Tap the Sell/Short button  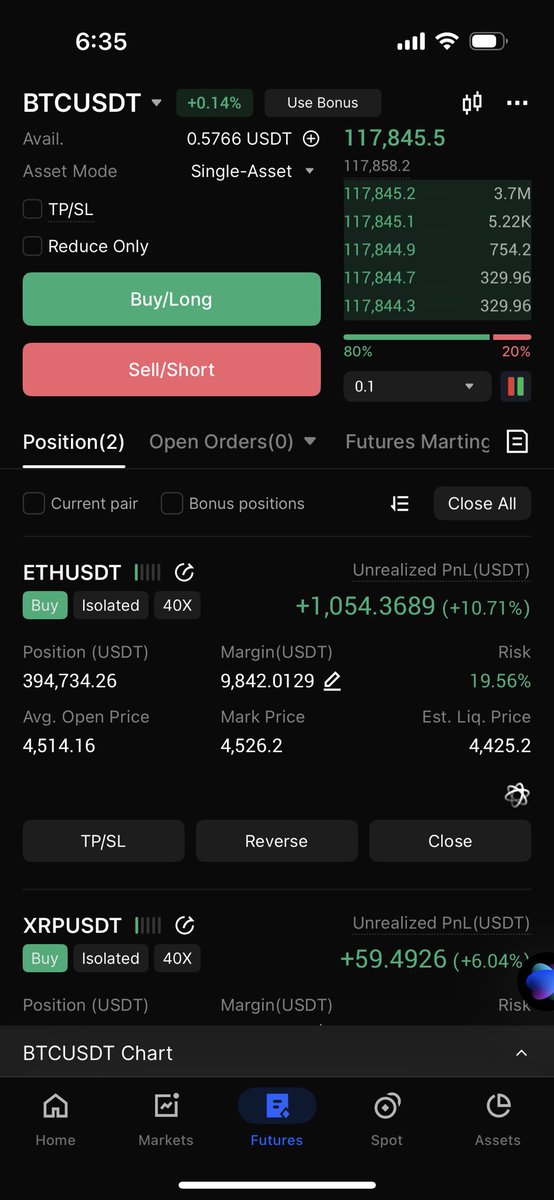click(172, 370)
